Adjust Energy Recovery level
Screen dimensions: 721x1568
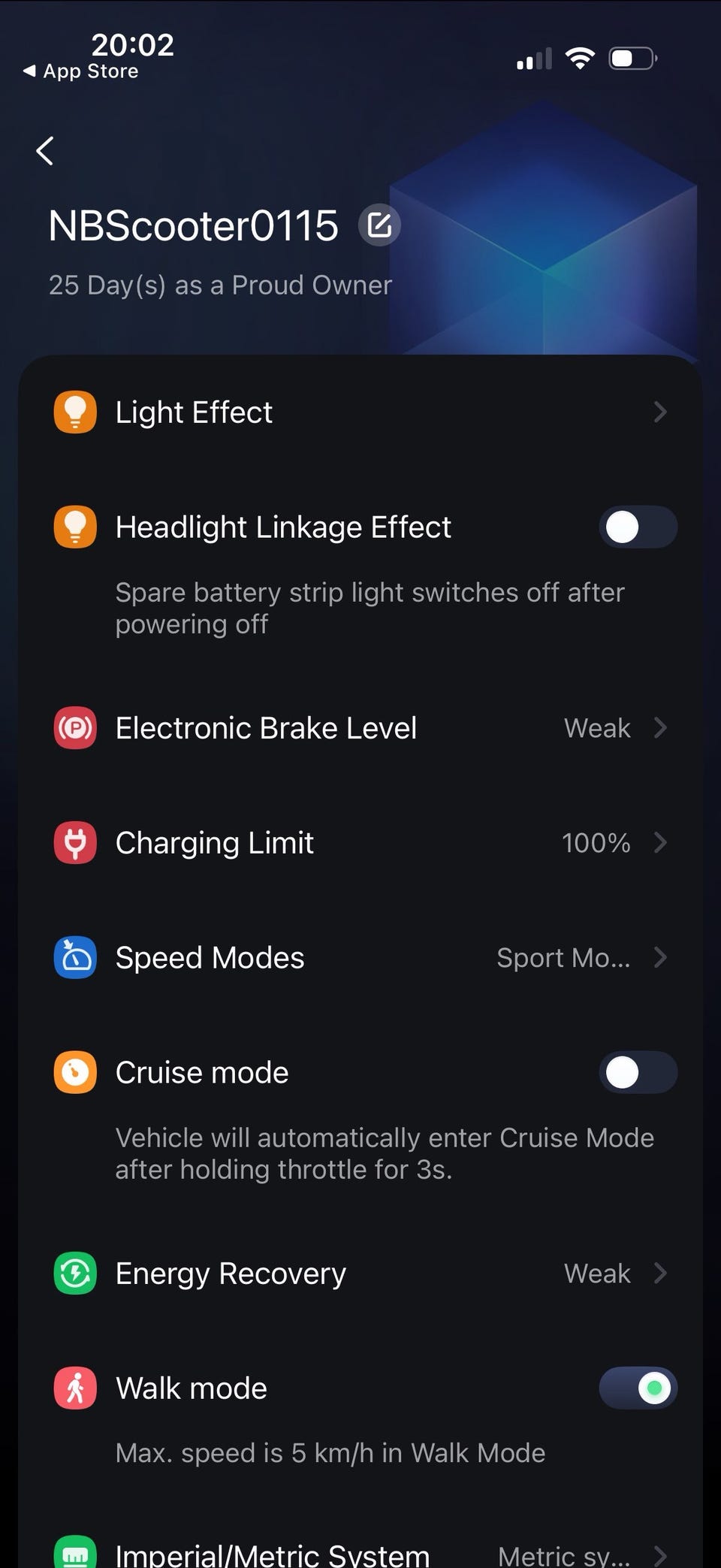pos(360,1273)
